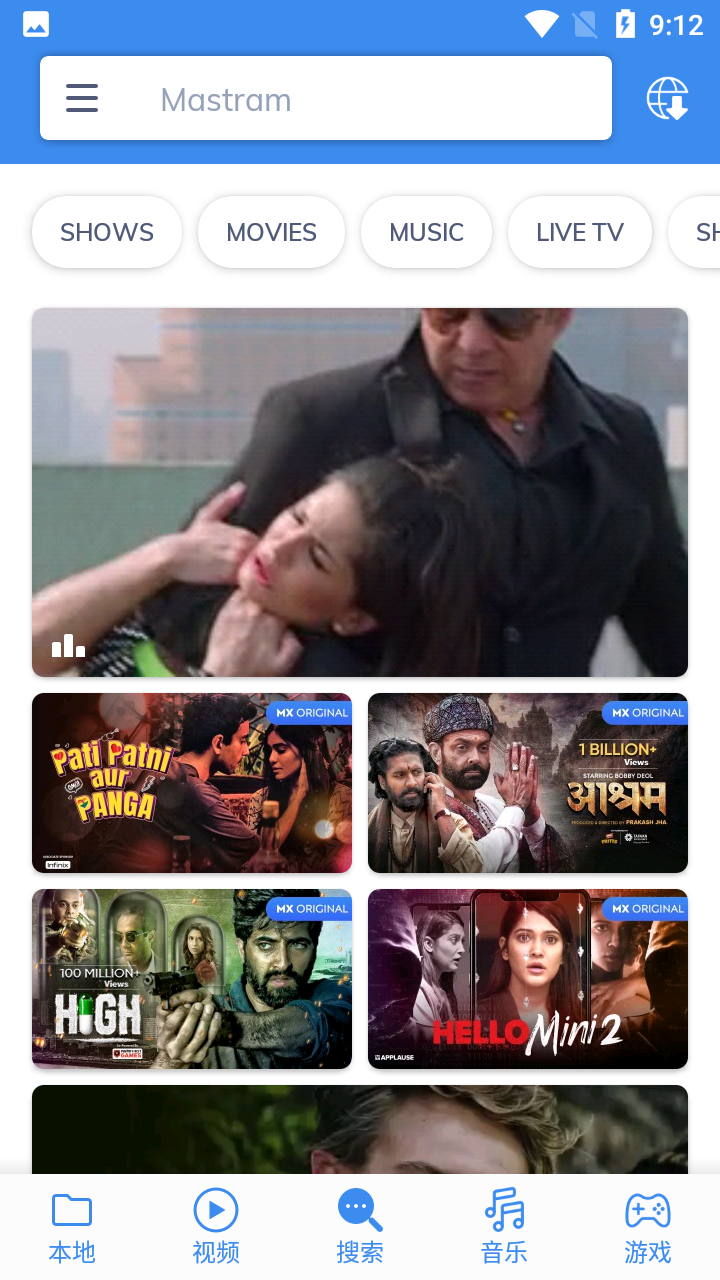Image resolution: width=720 pixels, height=1280 pixels.
Task: Open Pati Patni aur Panga show
Action: coord(192,783)
